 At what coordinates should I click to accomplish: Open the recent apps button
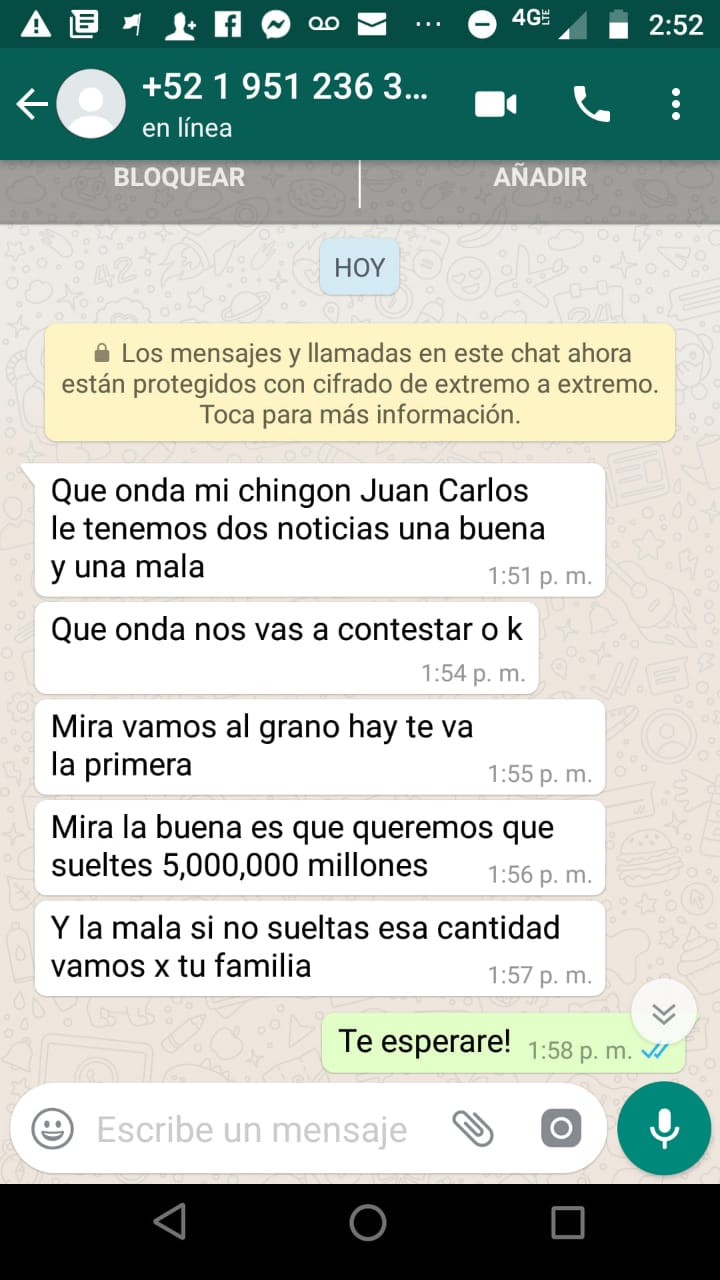[567, 1222]
